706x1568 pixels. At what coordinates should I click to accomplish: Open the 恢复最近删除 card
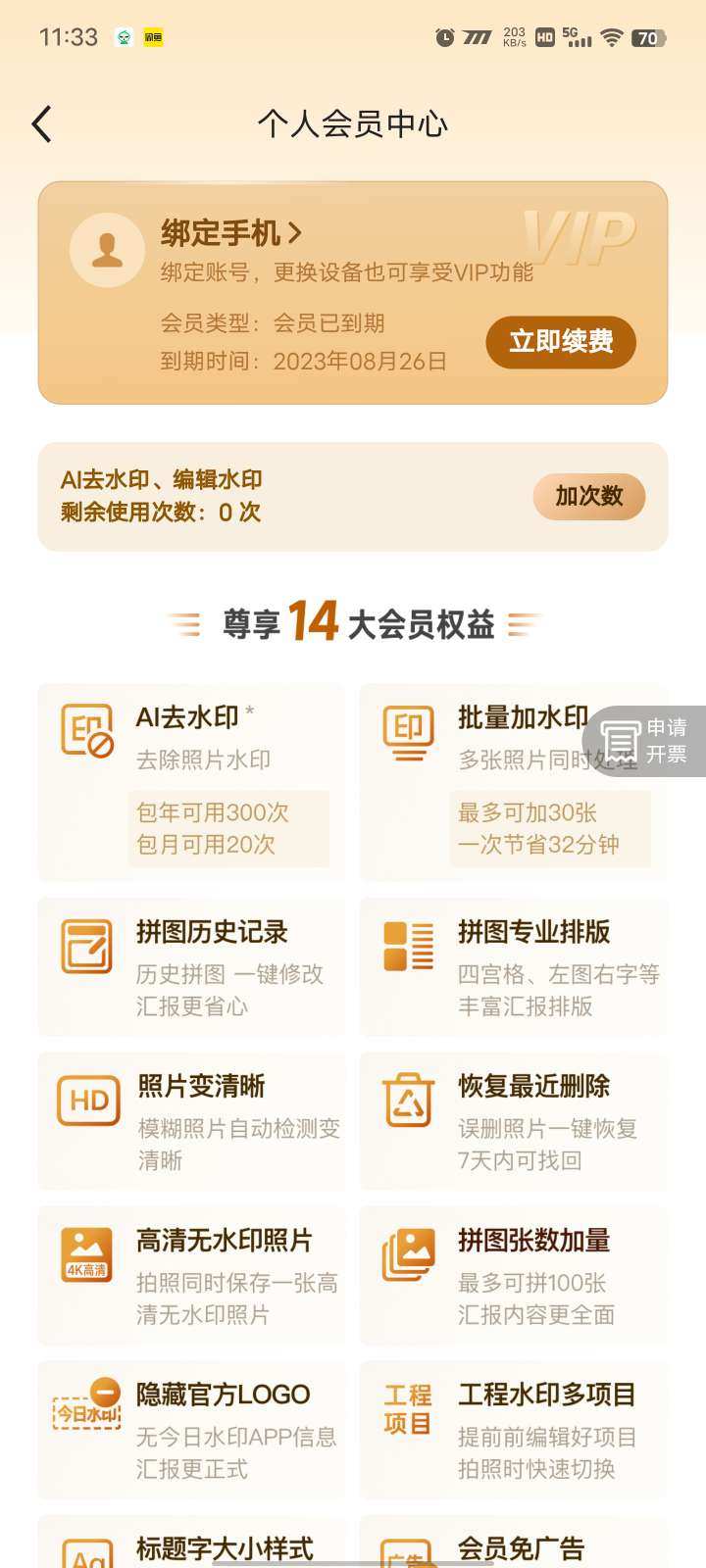(x=513, y=1121)
